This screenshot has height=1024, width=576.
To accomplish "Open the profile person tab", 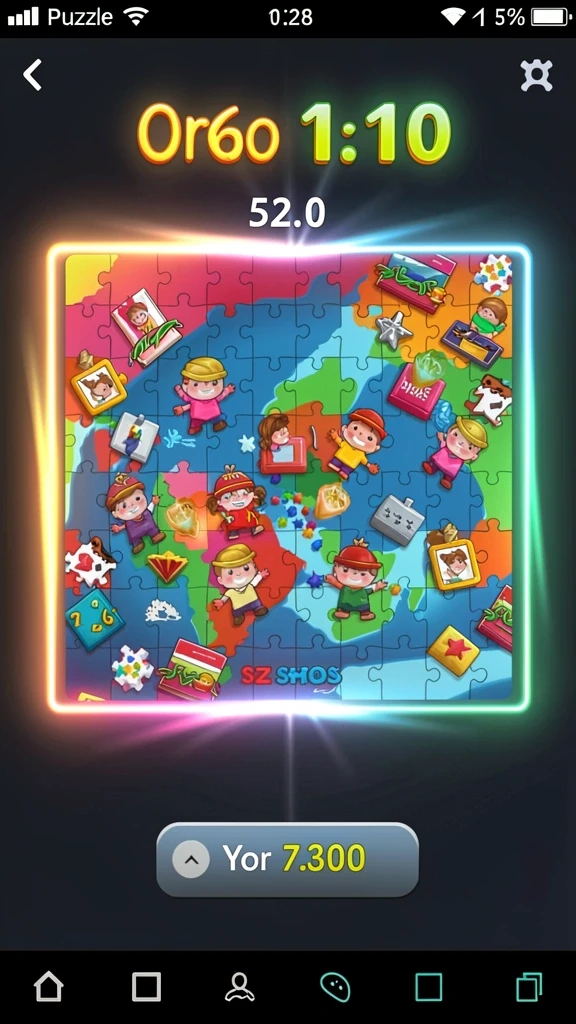I will point(240,987).
